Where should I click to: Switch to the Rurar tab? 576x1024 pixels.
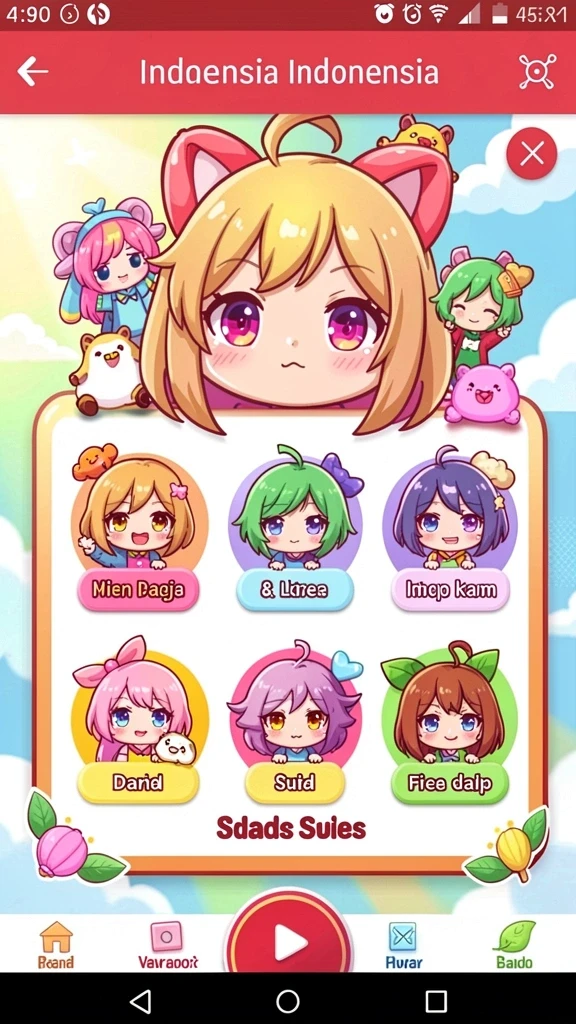404,944
